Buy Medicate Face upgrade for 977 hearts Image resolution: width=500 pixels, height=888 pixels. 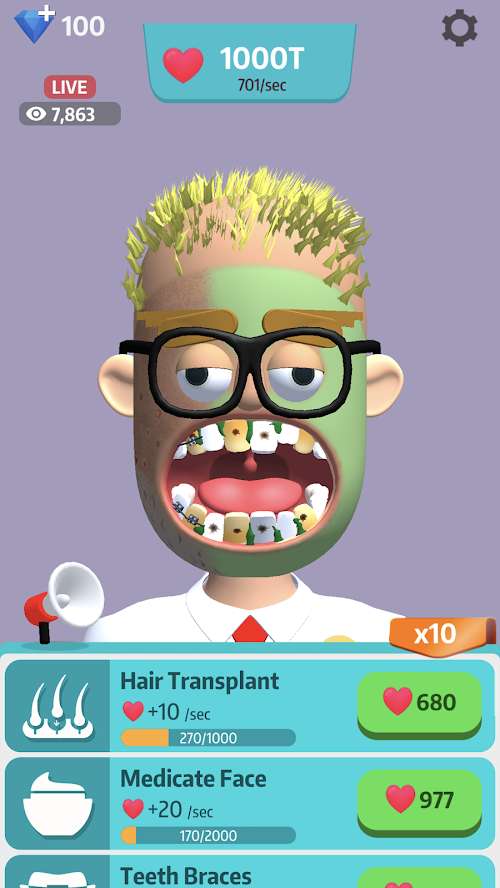[419, 802]
